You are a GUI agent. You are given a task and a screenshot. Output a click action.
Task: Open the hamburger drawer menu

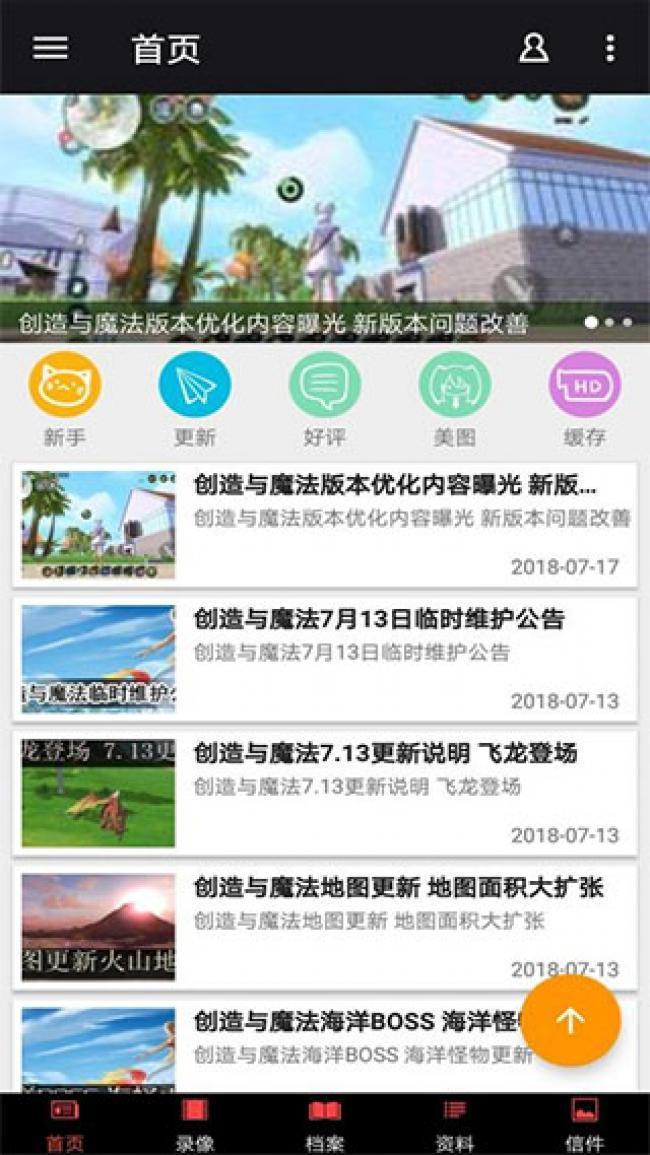coord(50,48)
